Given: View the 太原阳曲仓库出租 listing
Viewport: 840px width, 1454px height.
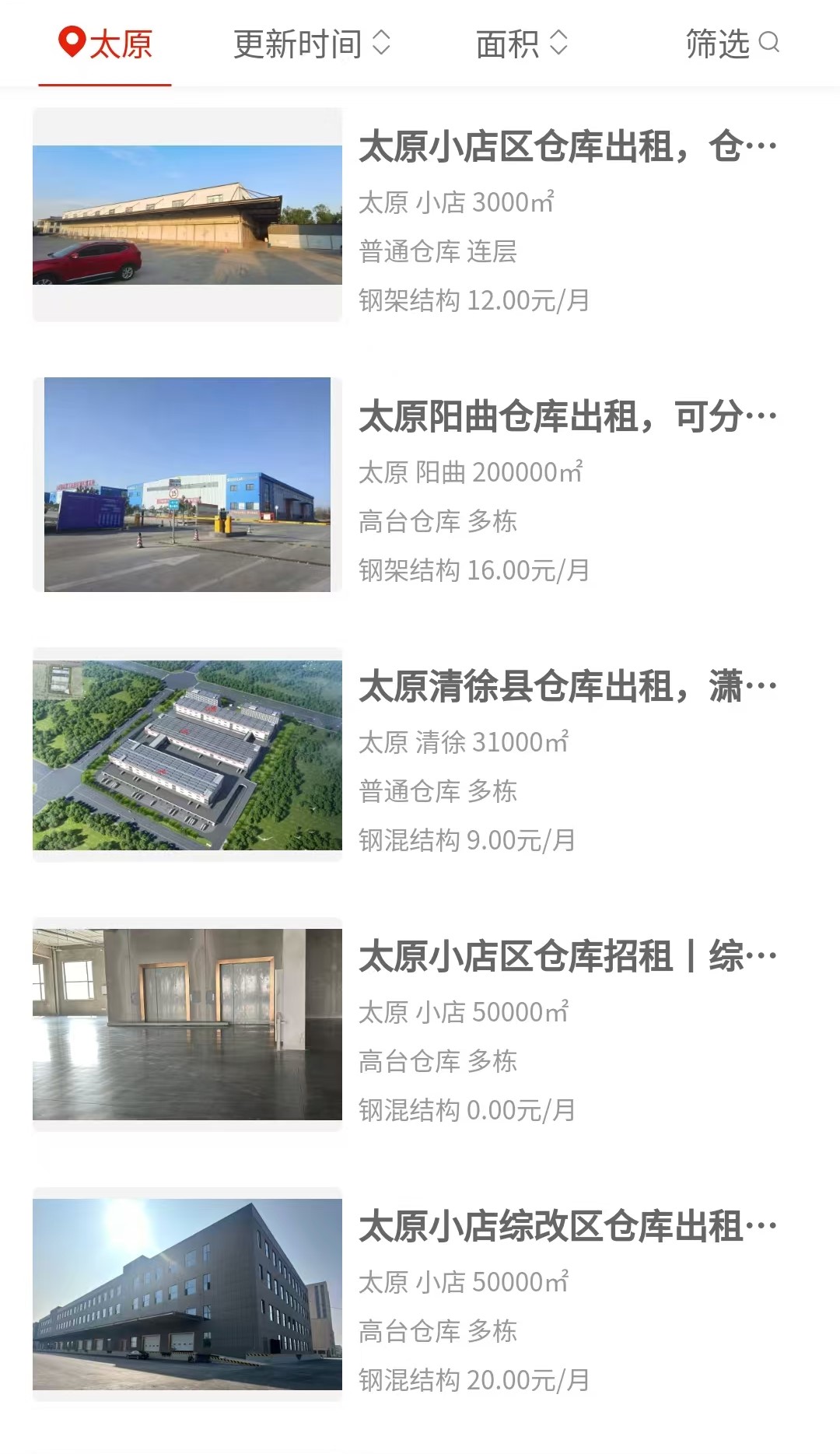Looking at the screenshot, I should click(x=420, y=485).
